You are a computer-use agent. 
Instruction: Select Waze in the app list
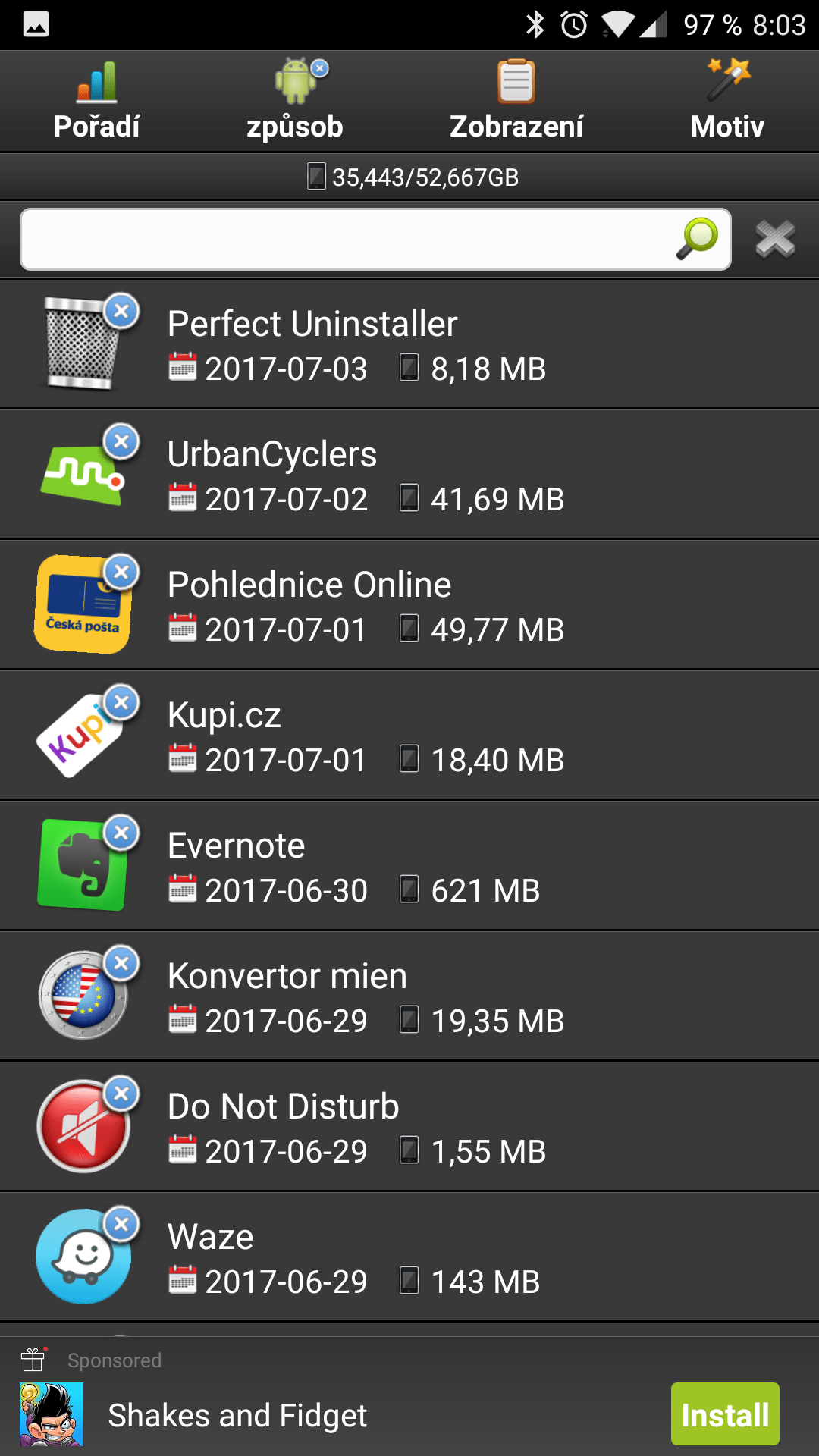409,1257
